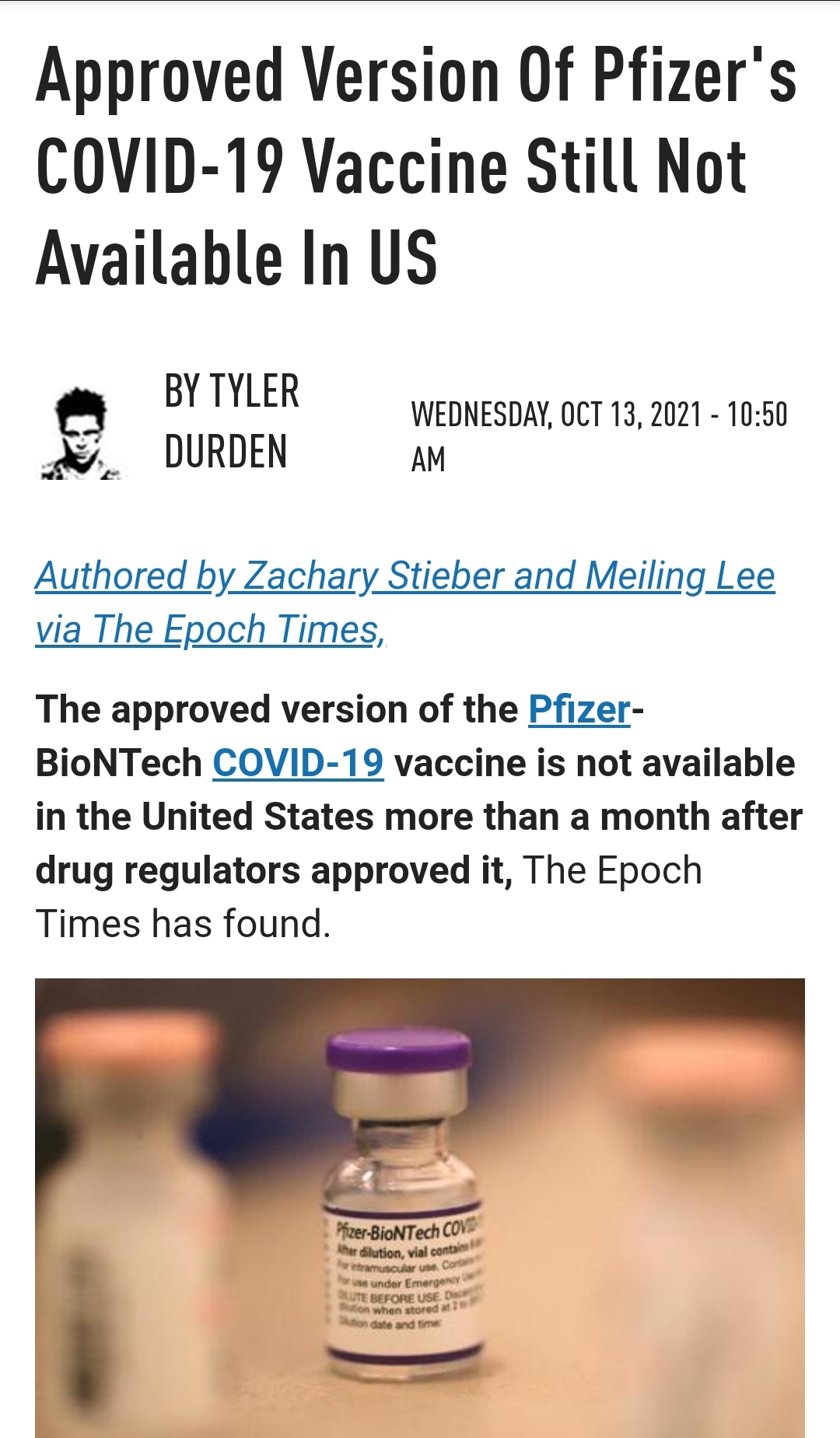Image resolution: width=840 pixels, height=1438 pixels.
Task: Open Tyler Durden's author profile
Action: pos(231,421)
